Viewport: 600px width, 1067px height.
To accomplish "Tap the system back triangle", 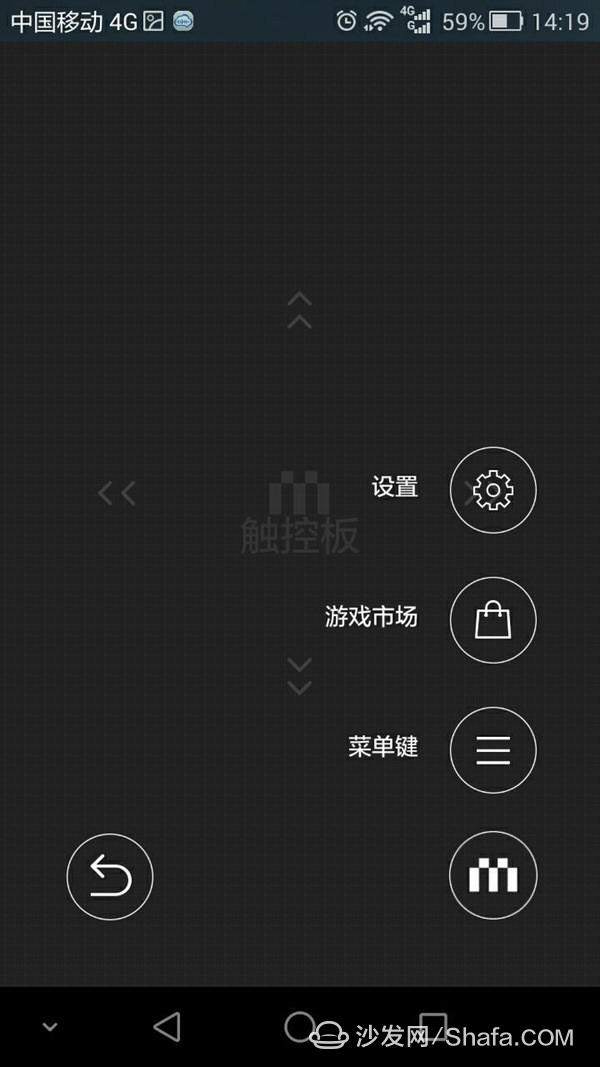I will (167, 1026).
